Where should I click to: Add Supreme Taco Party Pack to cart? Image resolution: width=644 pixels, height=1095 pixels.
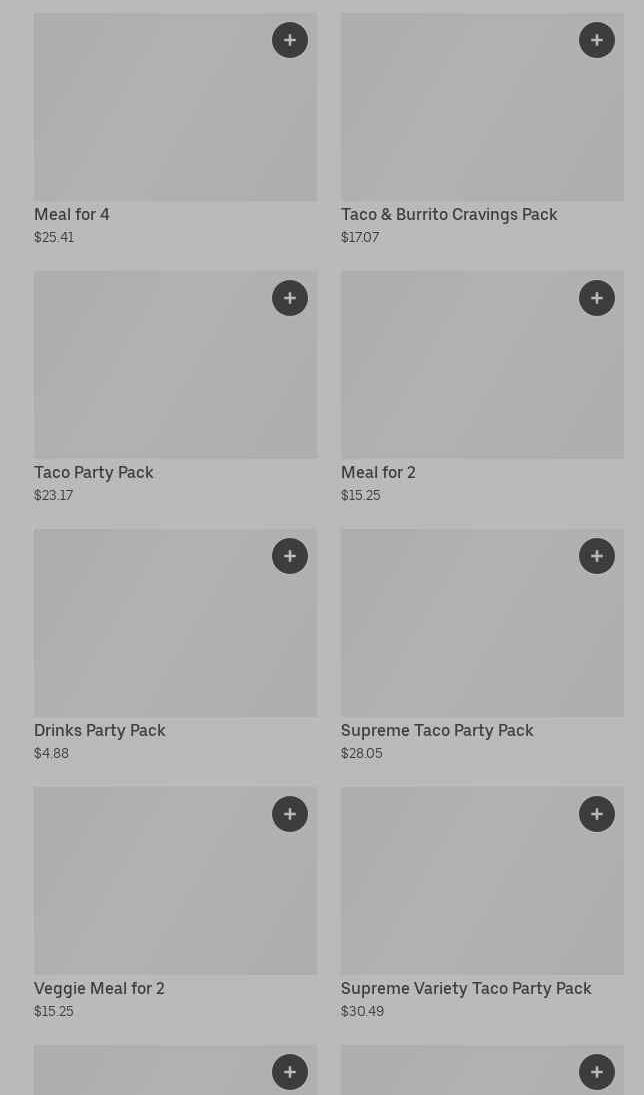point(597,556)
